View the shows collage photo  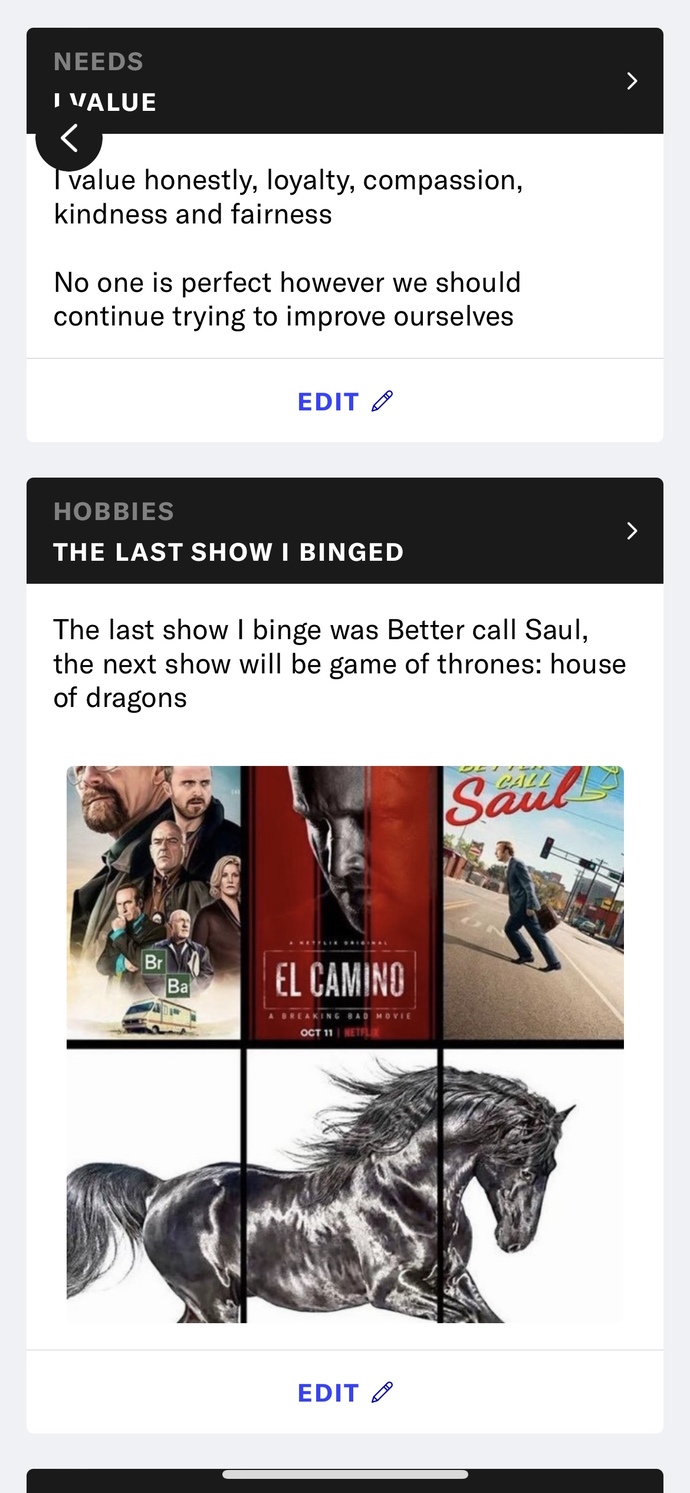pos(345,1044)
